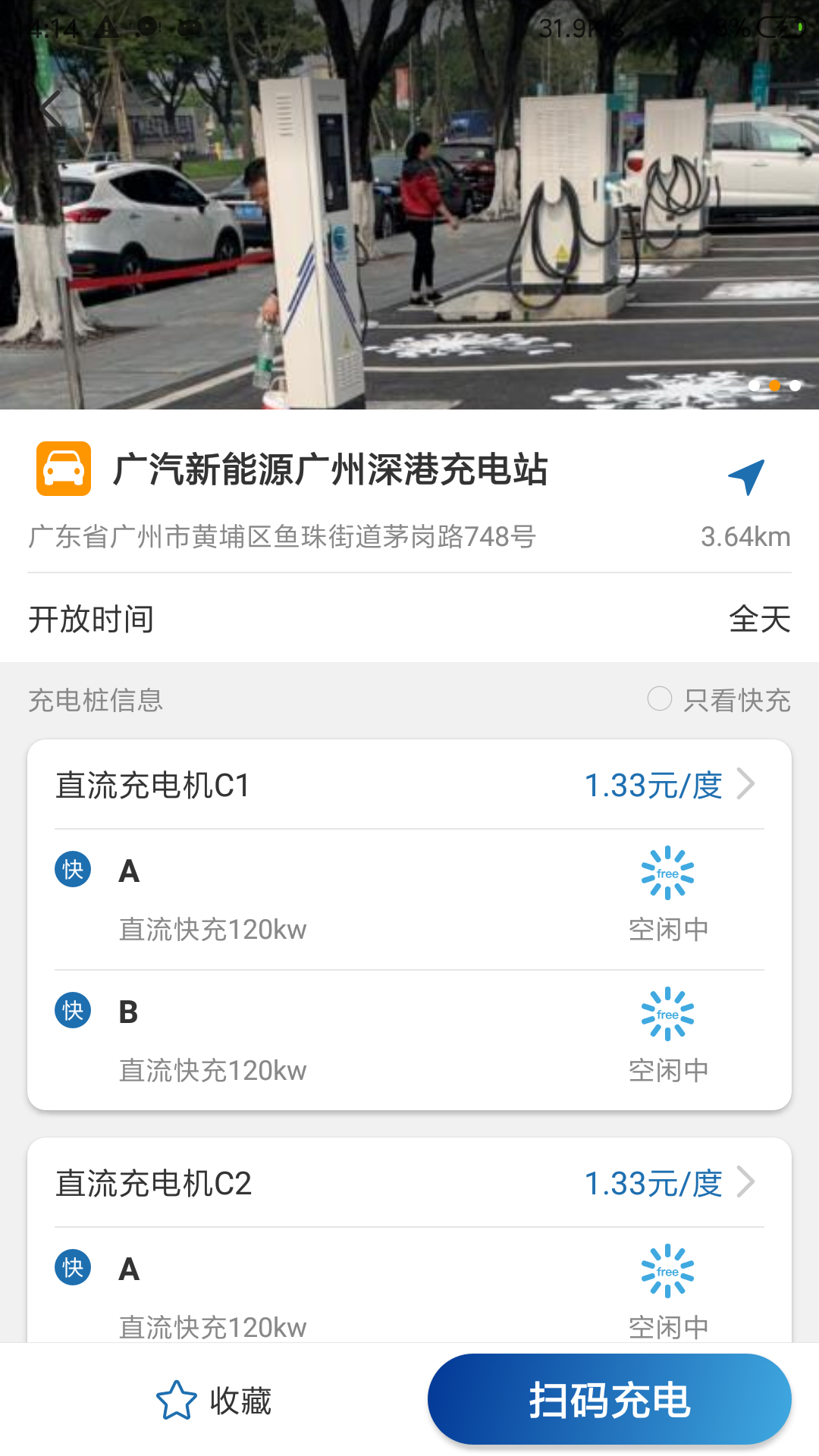Click the orange car icon beside the station name

(x=64, y=468)
